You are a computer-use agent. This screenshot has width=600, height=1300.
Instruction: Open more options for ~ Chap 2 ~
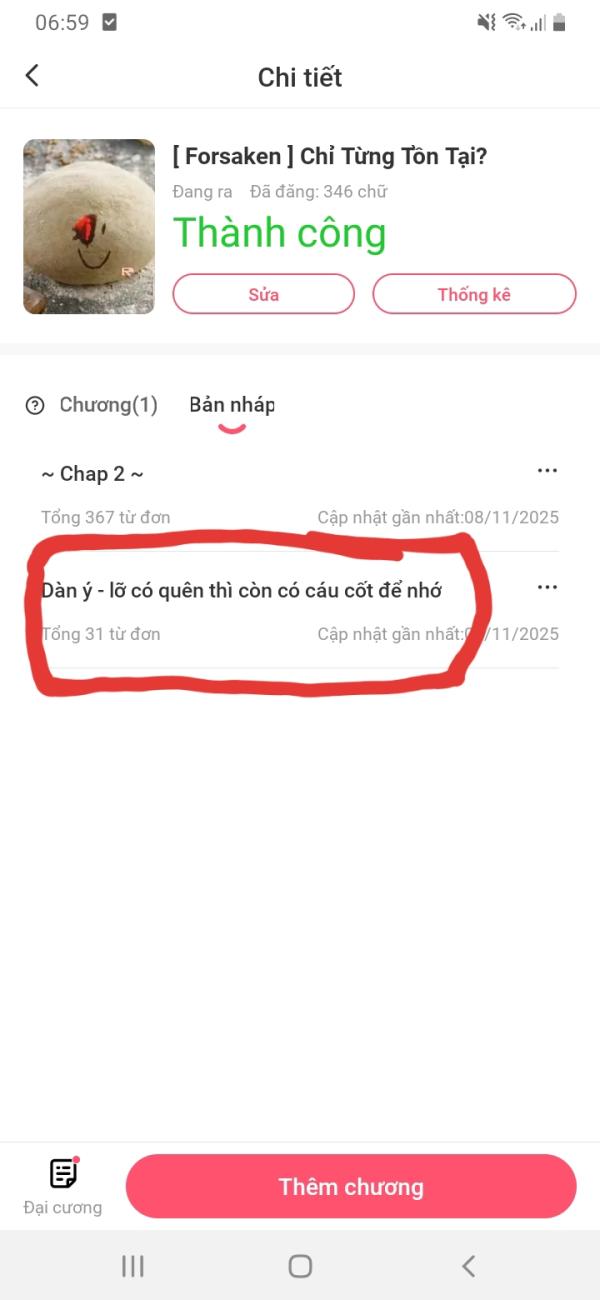click(x=547, y=471)
